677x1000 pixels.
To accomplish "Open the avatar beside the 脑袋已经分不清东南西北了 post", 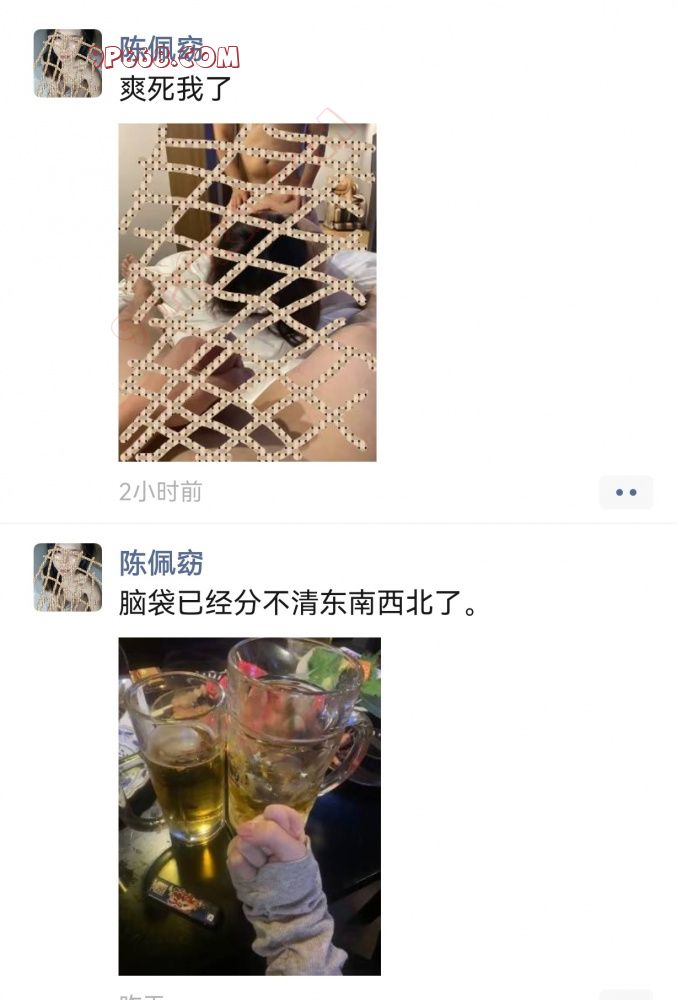I will 68,577.
